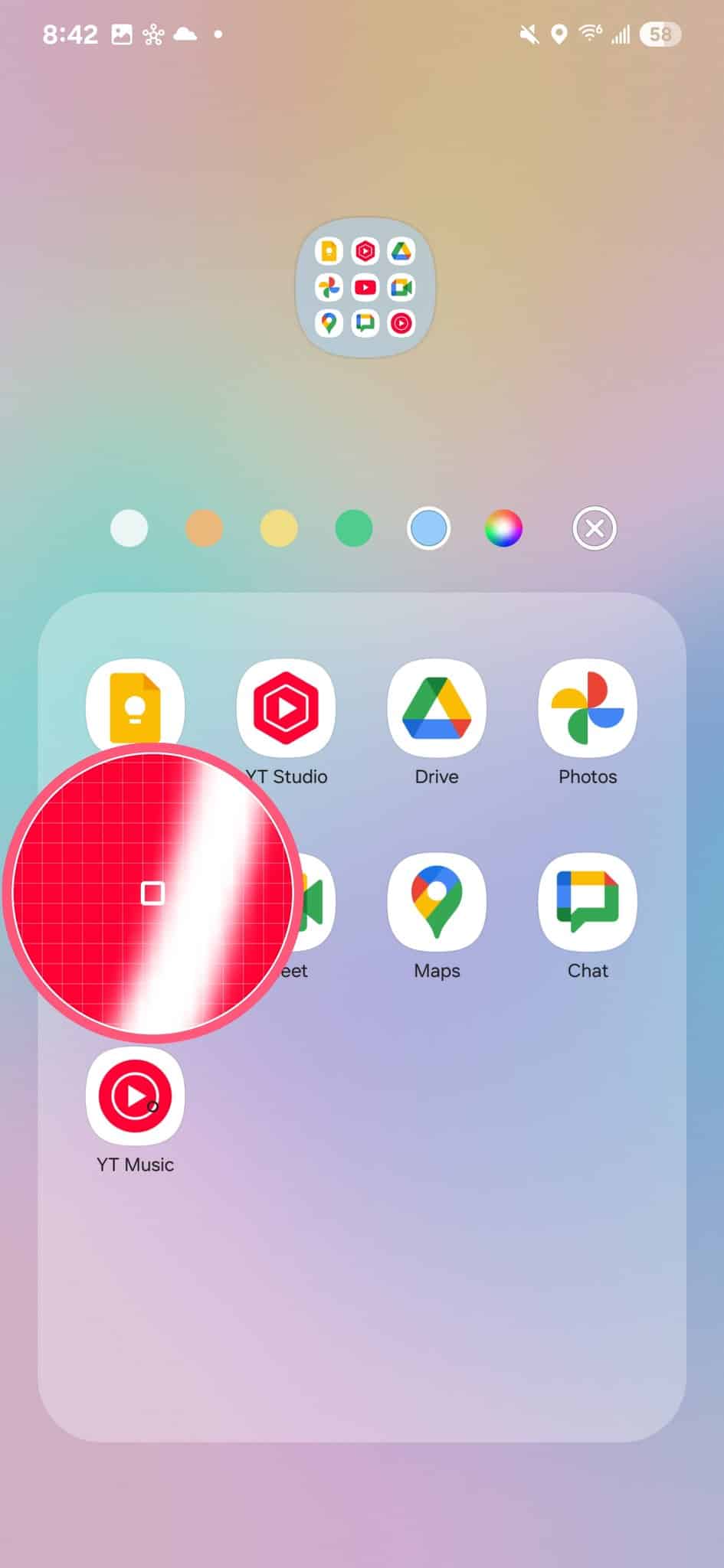Launch YT Studio
This screenshot has height=1568, width=724.
pos(286,708)
